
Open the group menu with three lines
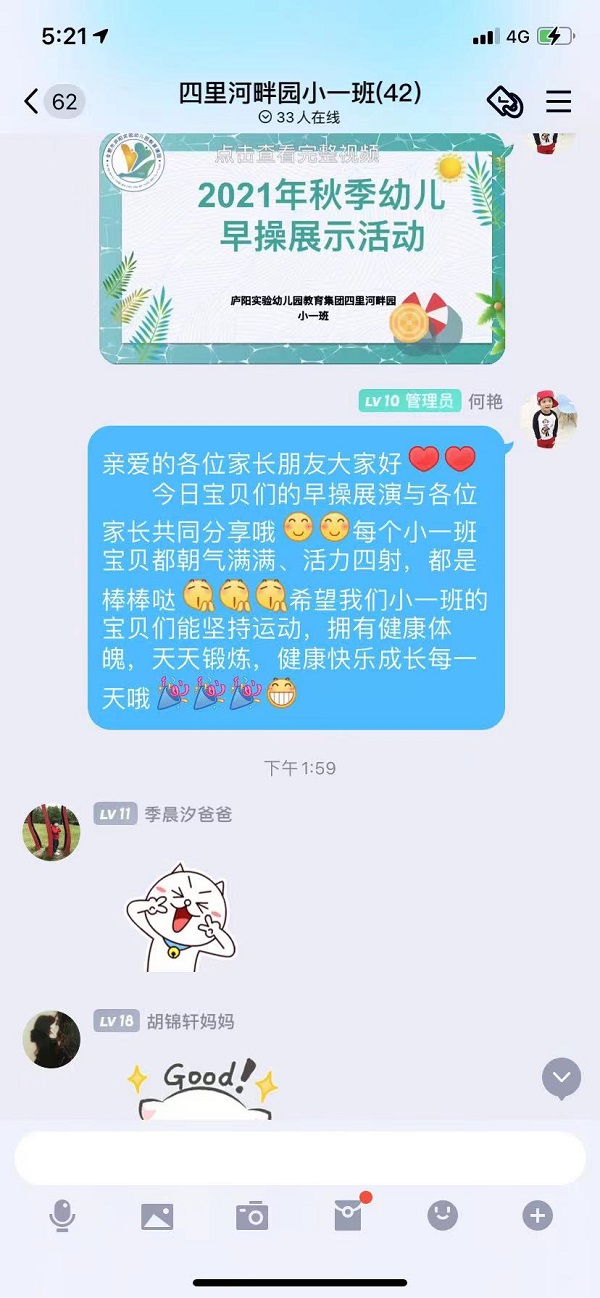[x=558, y=101]
